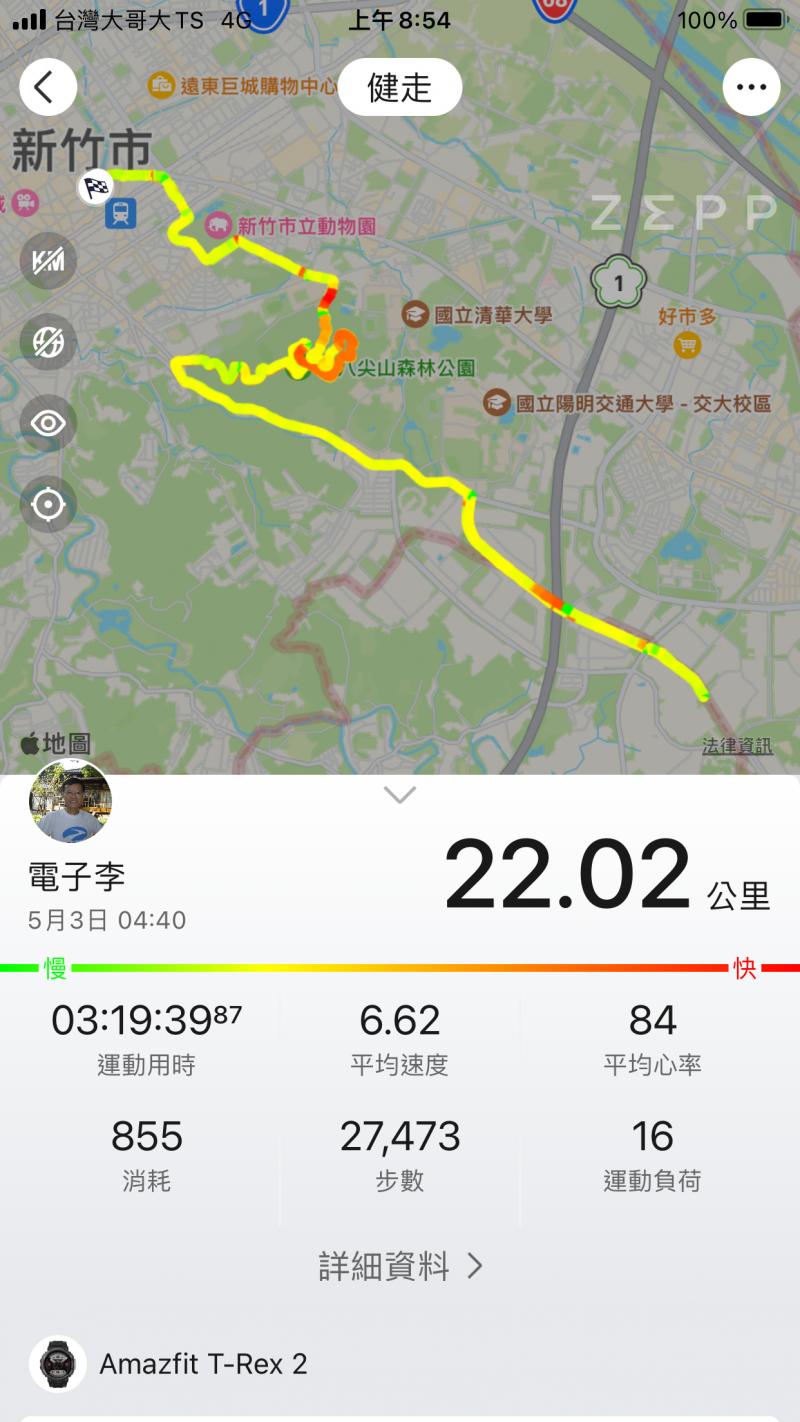Open 電子李's profile photo
Image resolution: width=800 pixels, height=1422 pixels.
click(70, 801)
